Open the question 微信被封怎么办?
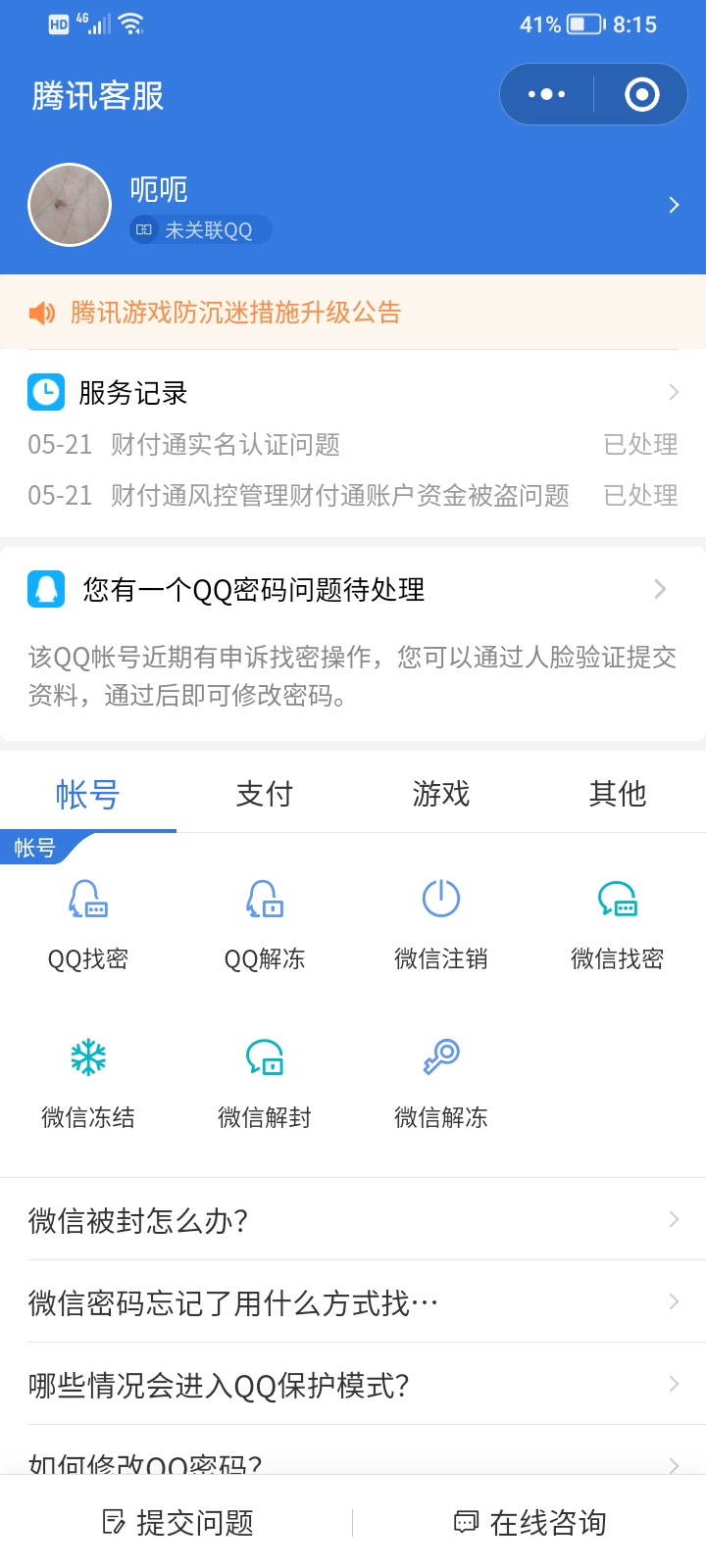The height and width of the screenshot is (1568, 706). 353,1220
